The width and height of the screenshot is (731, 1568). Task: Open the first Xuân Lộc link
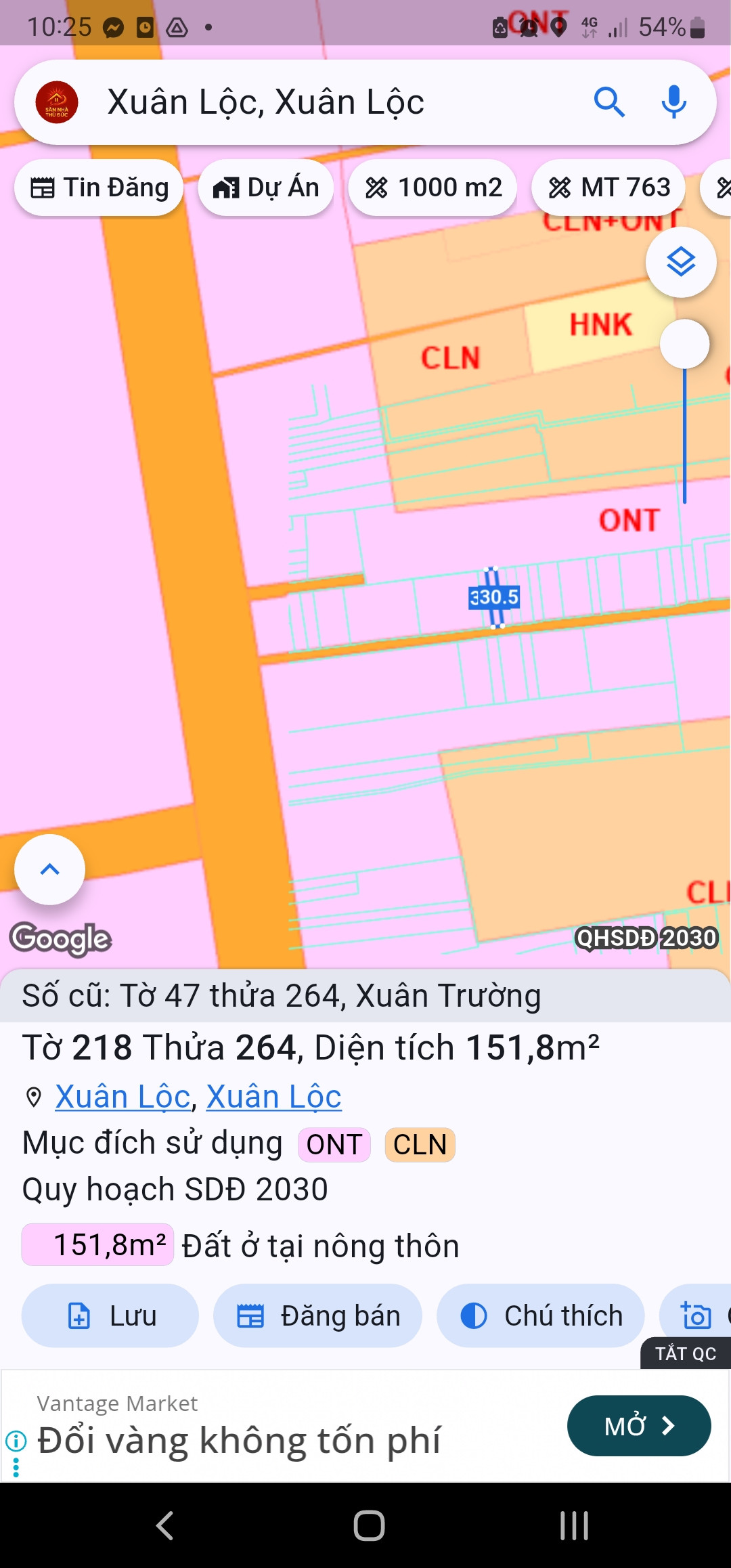point(123,1097)
